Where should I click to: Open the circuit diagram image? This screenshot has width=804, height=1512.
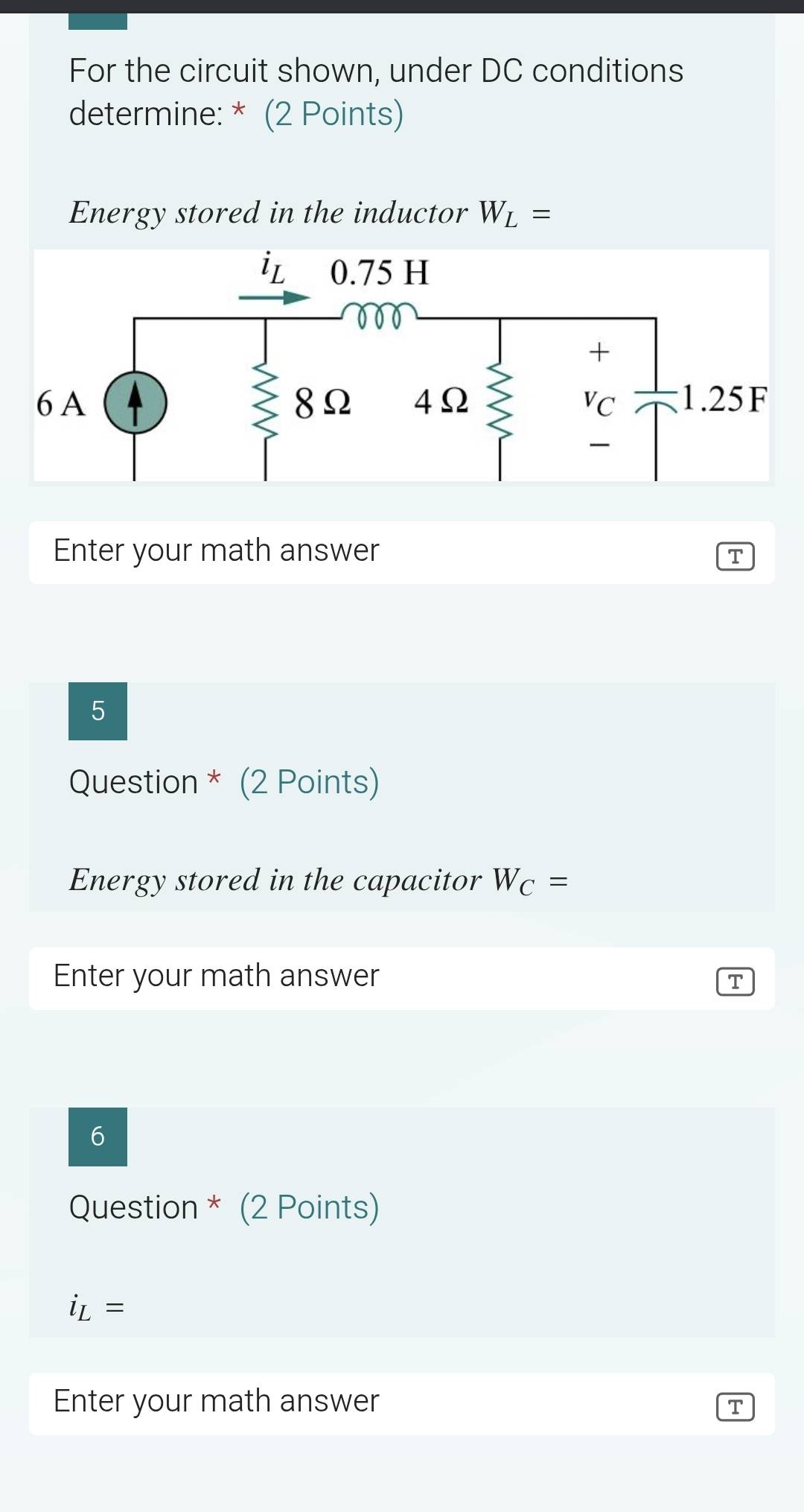401,365
